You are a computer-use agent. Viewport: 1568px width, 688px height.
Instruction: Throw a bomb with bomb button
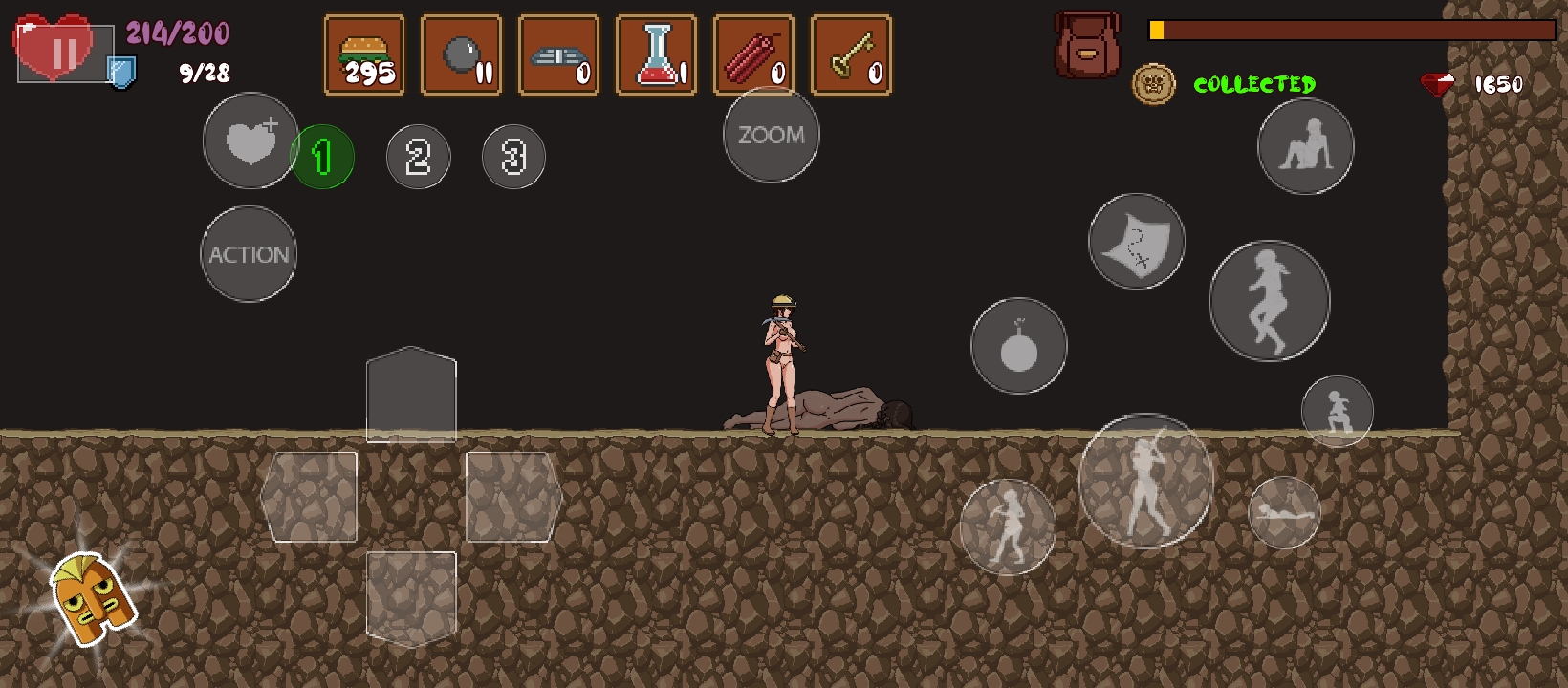point(1018,346)
